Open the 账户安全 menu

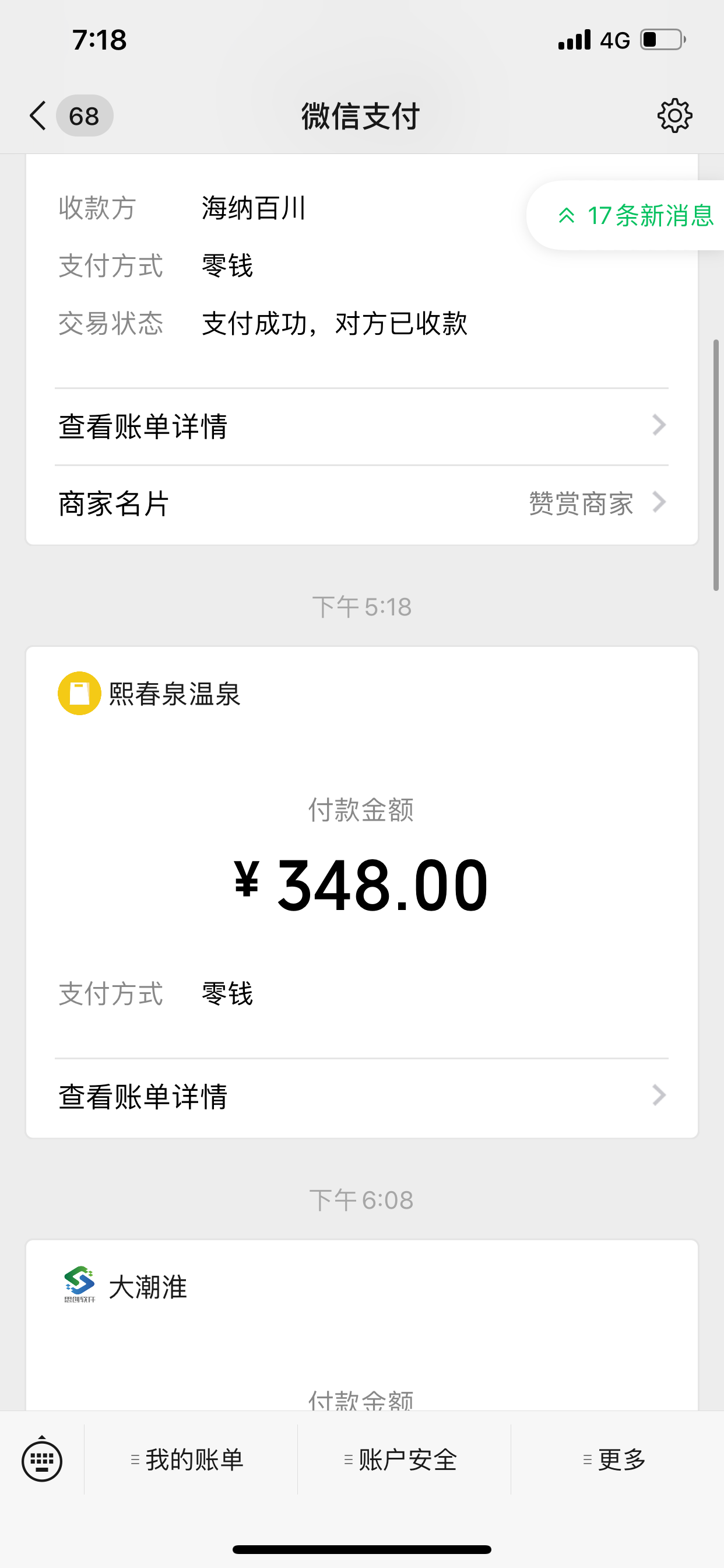click(x=402, y=1459)
